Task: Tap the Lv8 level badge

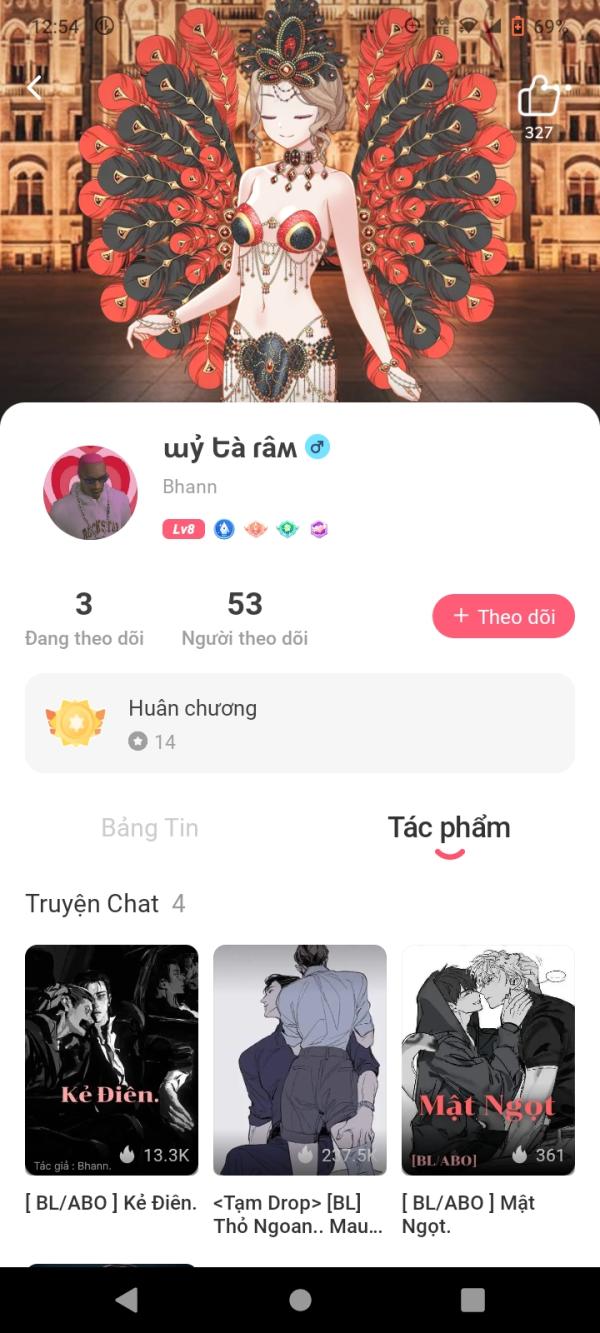Action: point(183,529)
